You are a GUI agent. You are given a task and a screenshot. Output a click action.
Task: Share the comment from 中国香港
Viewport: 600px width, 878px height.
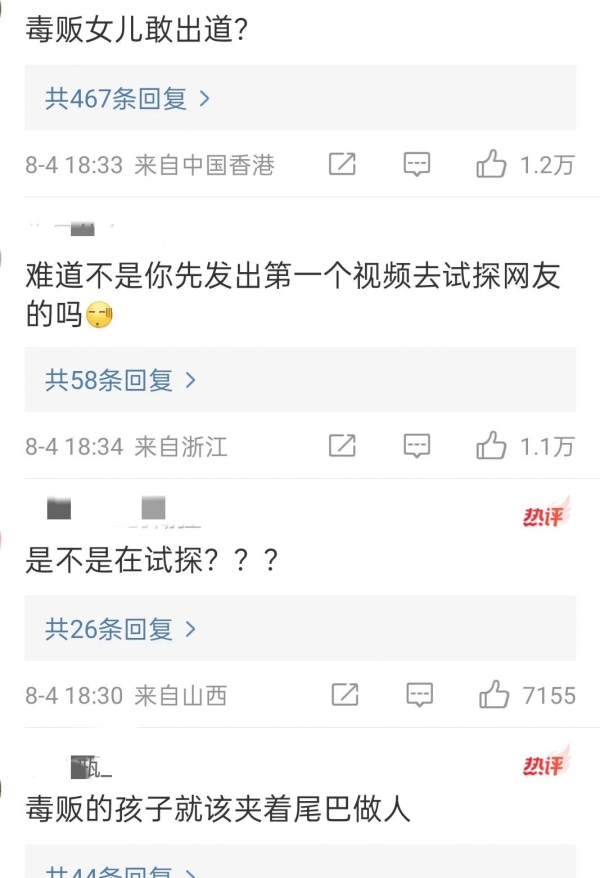point(342,165)
